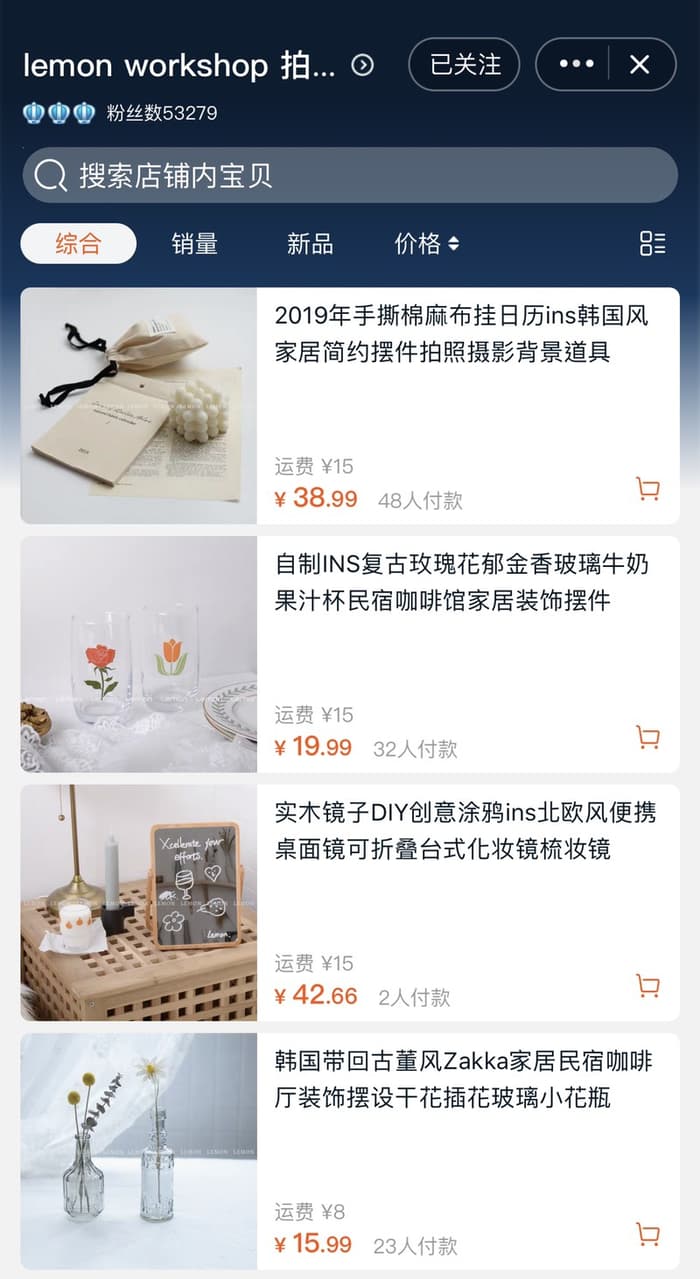Open the 2019年手撕棉麻布挂日历 product
700x1279 pixels.
[350, 406]
